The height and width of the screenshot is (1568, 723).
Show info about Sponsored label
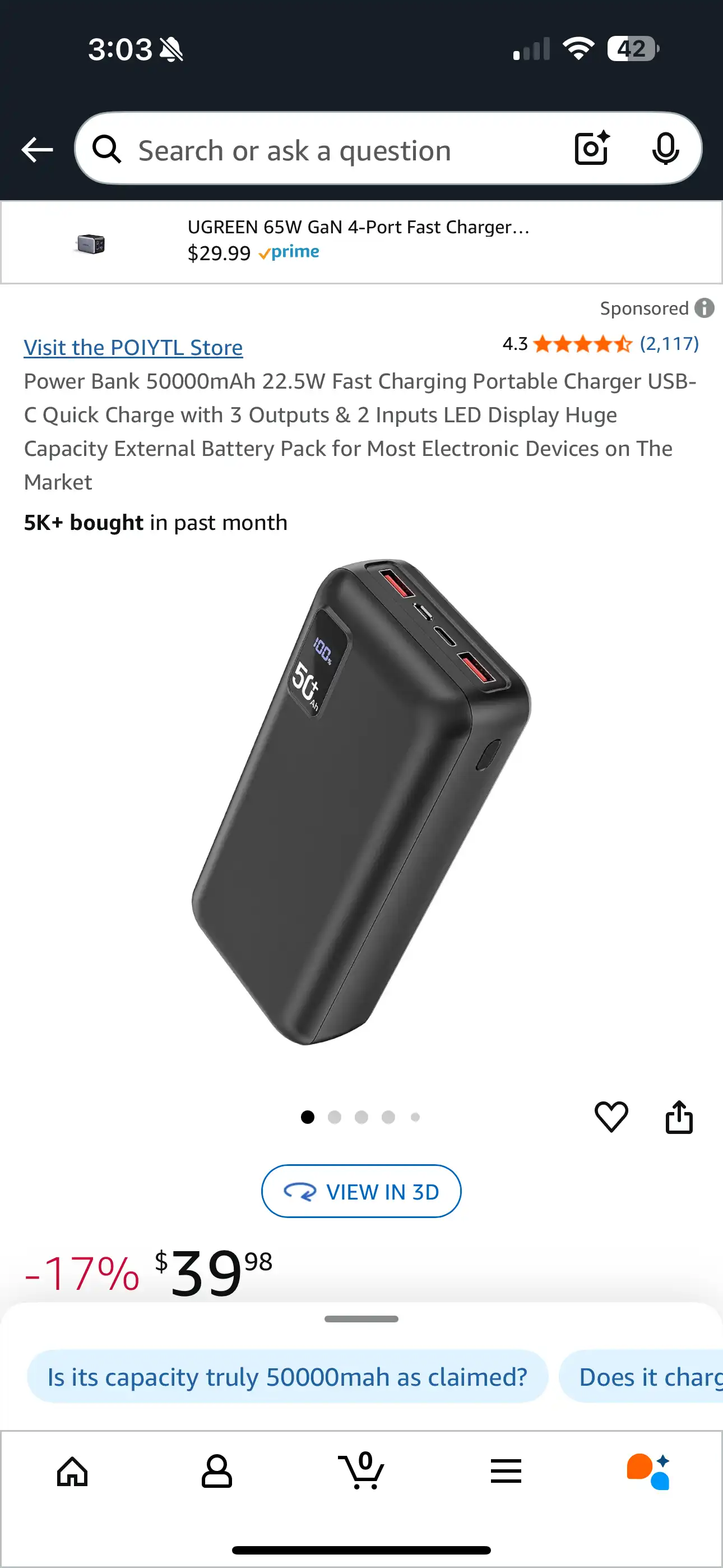click(704, 308)
